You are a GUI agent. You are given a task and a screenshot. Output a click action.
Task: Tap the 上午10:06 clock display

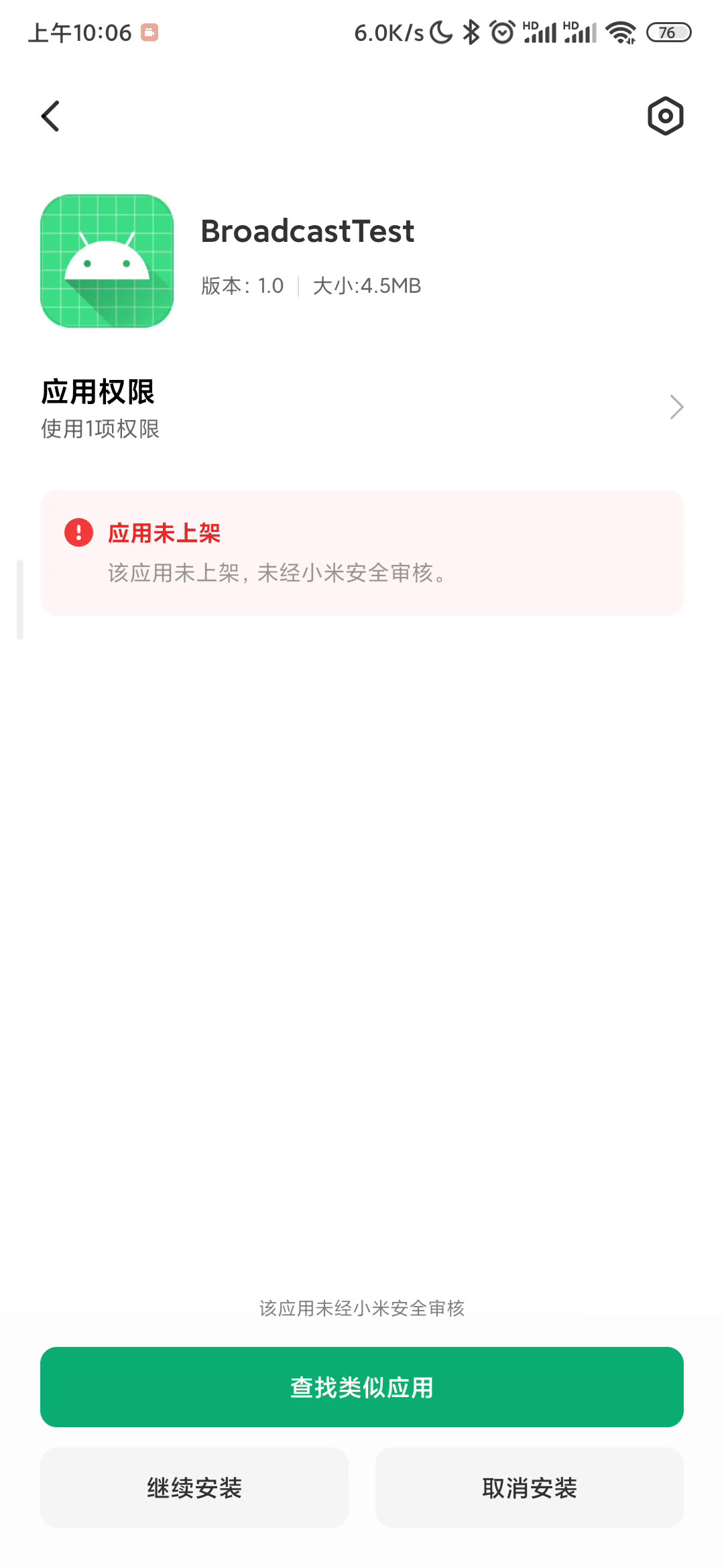[x=80, y=32]
